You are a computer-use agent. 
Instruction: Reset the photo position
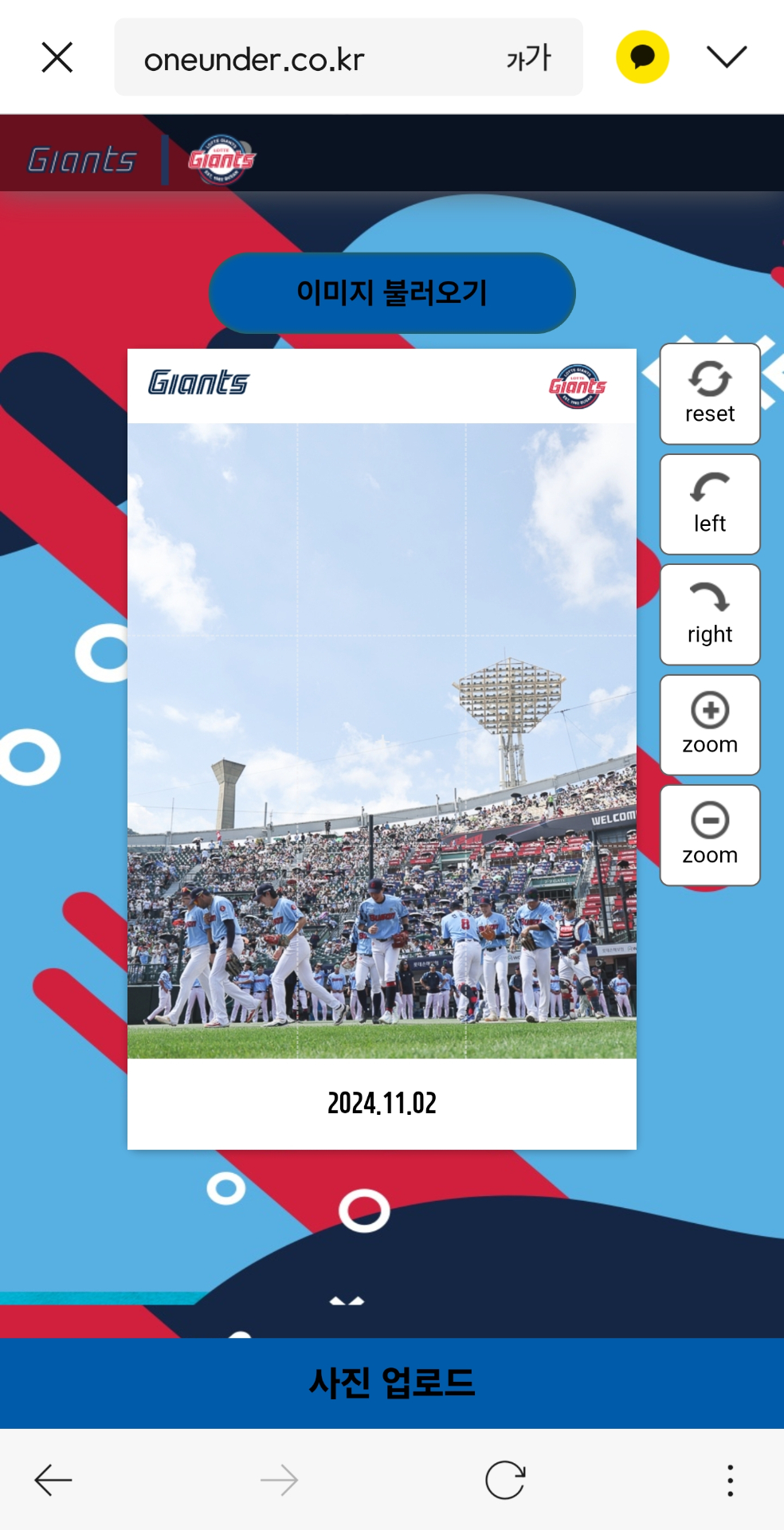(710, 394)
